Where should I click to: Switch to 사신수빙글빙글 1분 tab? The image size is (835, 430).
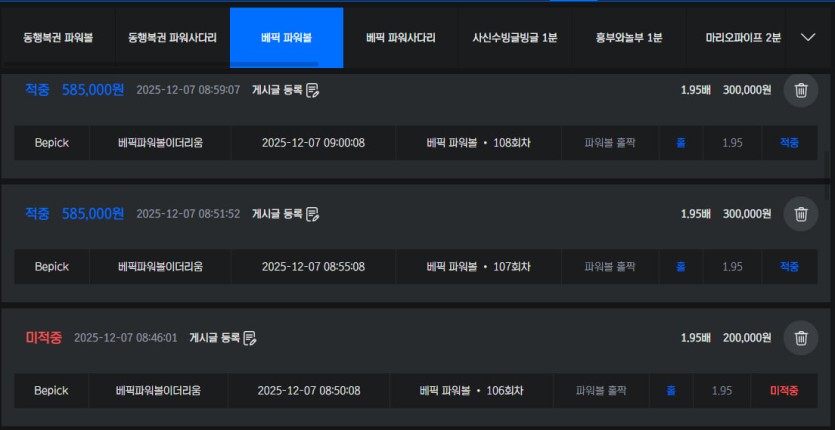(x=515, y=38)
